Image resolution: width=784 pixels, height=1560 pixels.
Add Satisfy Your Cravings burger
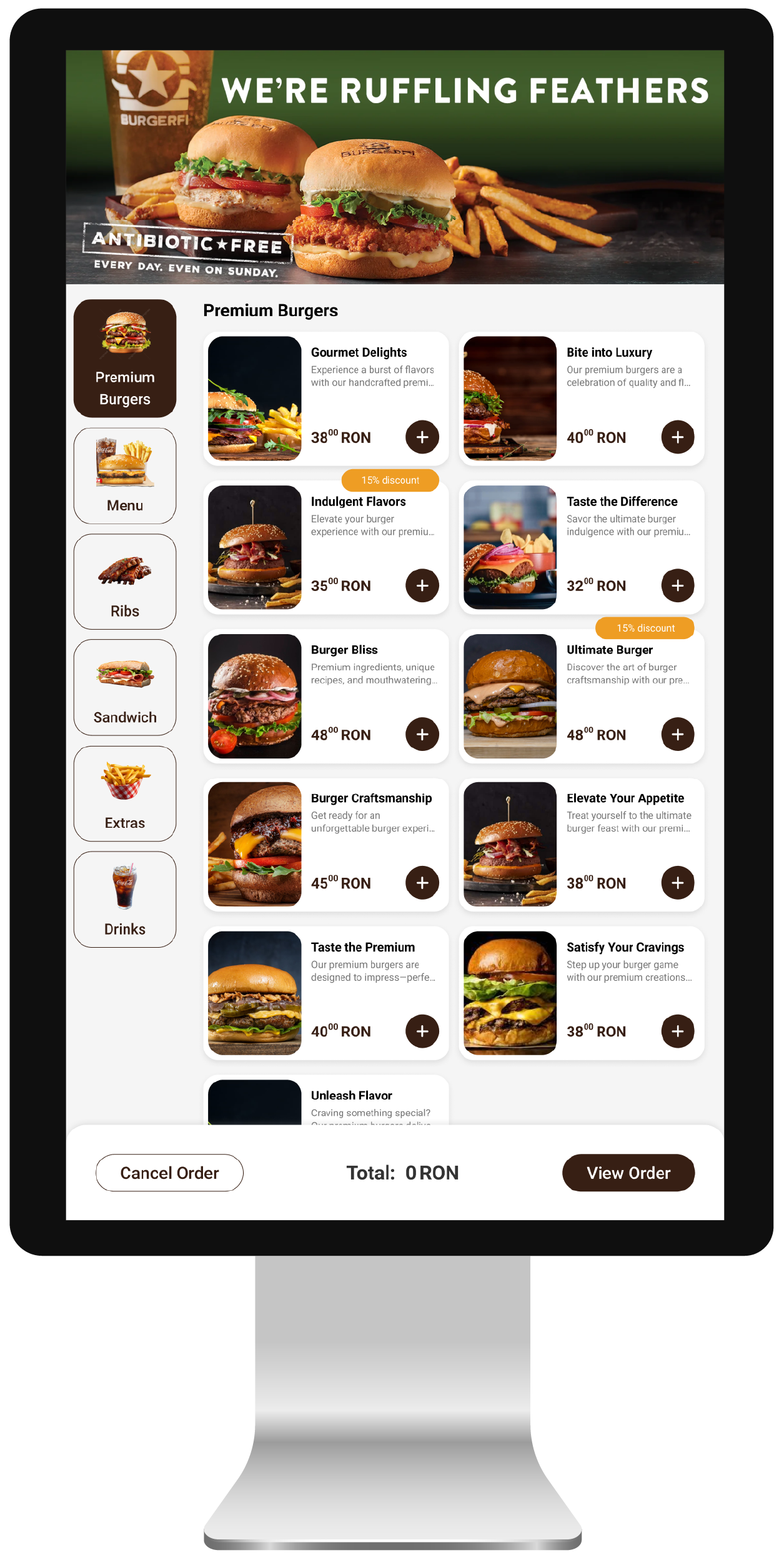(677, 1031)
